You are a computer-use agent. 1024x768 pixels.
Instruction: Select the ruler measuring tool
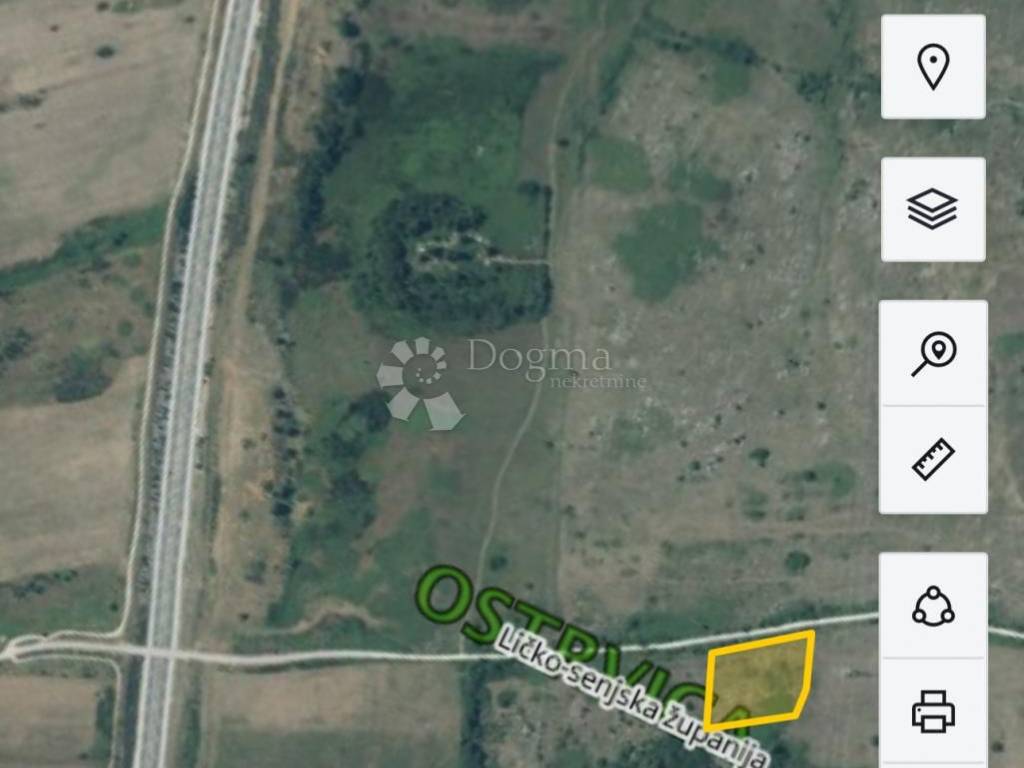(933, 460)
